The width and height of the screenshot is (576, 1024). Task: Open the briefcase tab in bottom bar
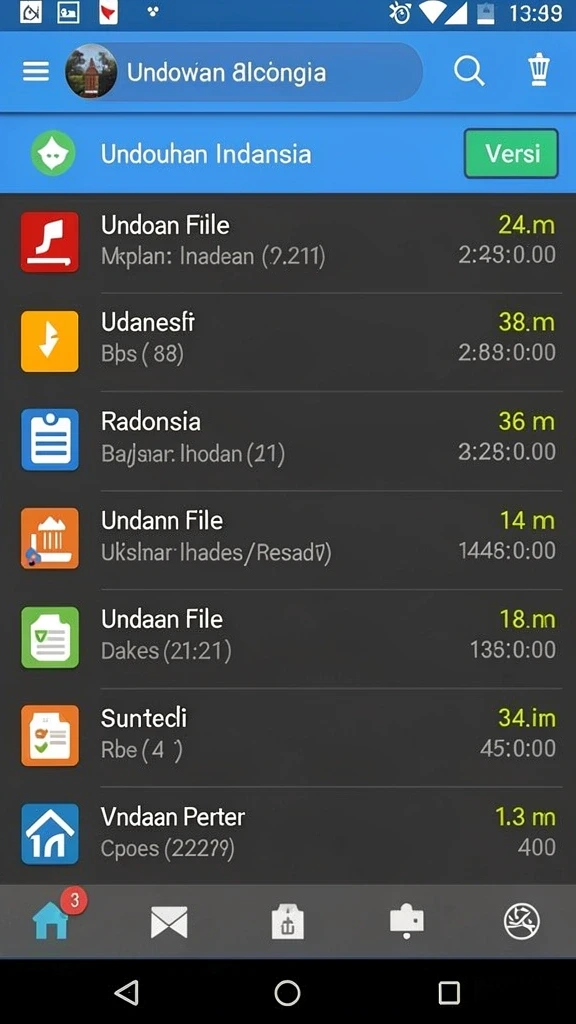pyautogui.click(x=406, y=921)
